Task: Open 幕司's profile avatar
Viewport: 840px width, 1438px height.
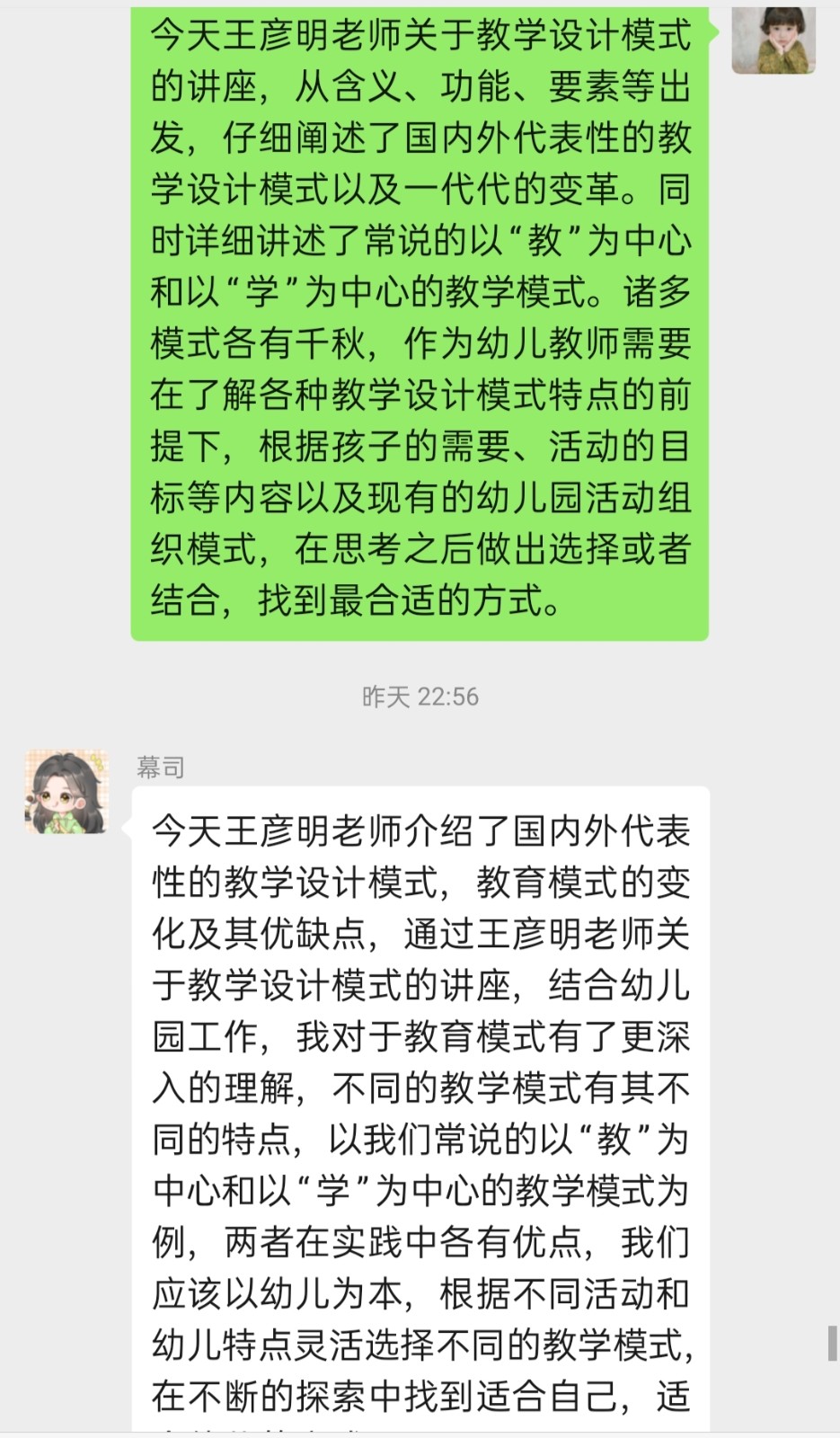Action: click(x=66, y=792)
